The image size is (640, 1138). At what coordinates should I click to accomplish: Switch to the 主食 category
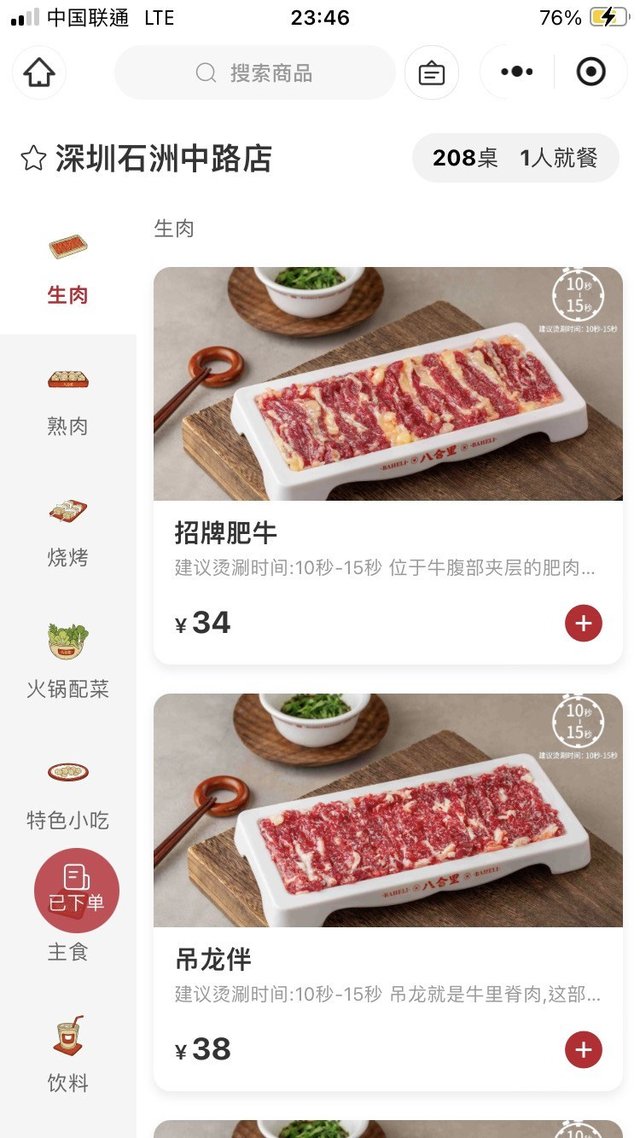click(68, 952)
